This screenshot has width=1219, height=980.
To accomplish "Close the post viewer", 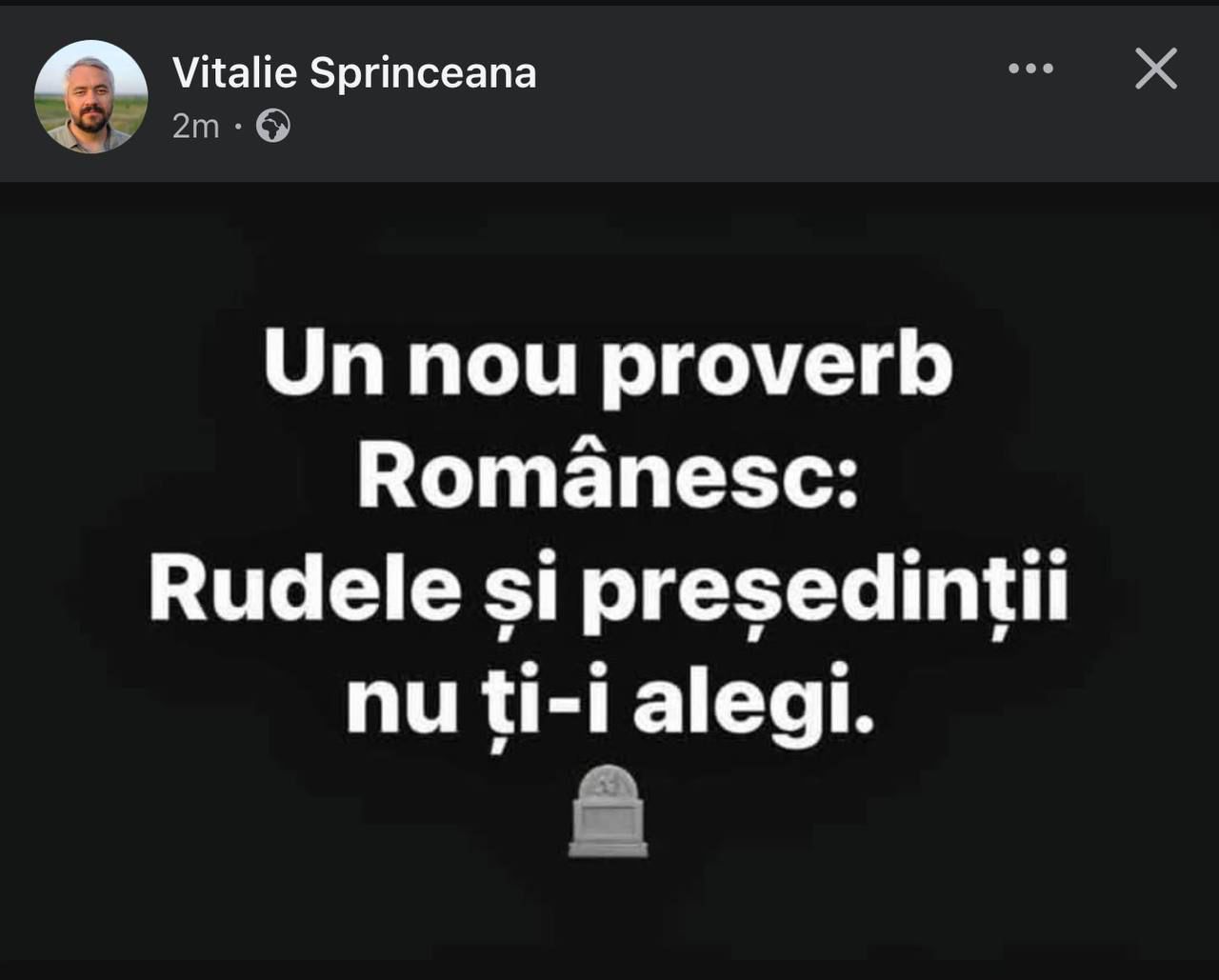I will [x=1156, y=69].
